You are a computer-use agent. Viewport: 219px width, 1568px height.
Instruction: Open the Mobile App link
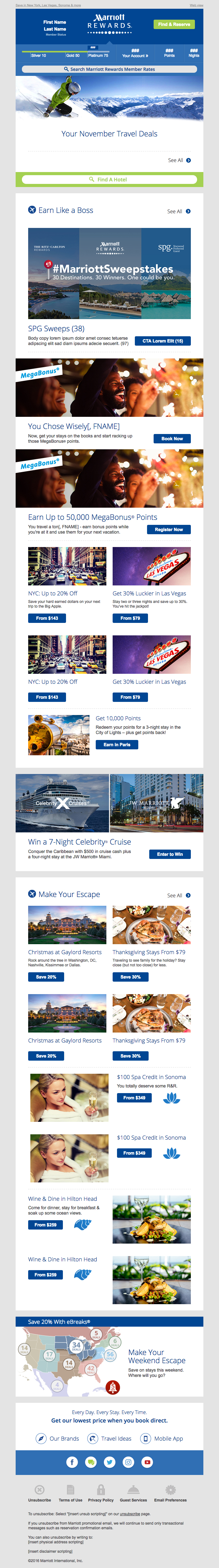click(x=162, y=1438)
